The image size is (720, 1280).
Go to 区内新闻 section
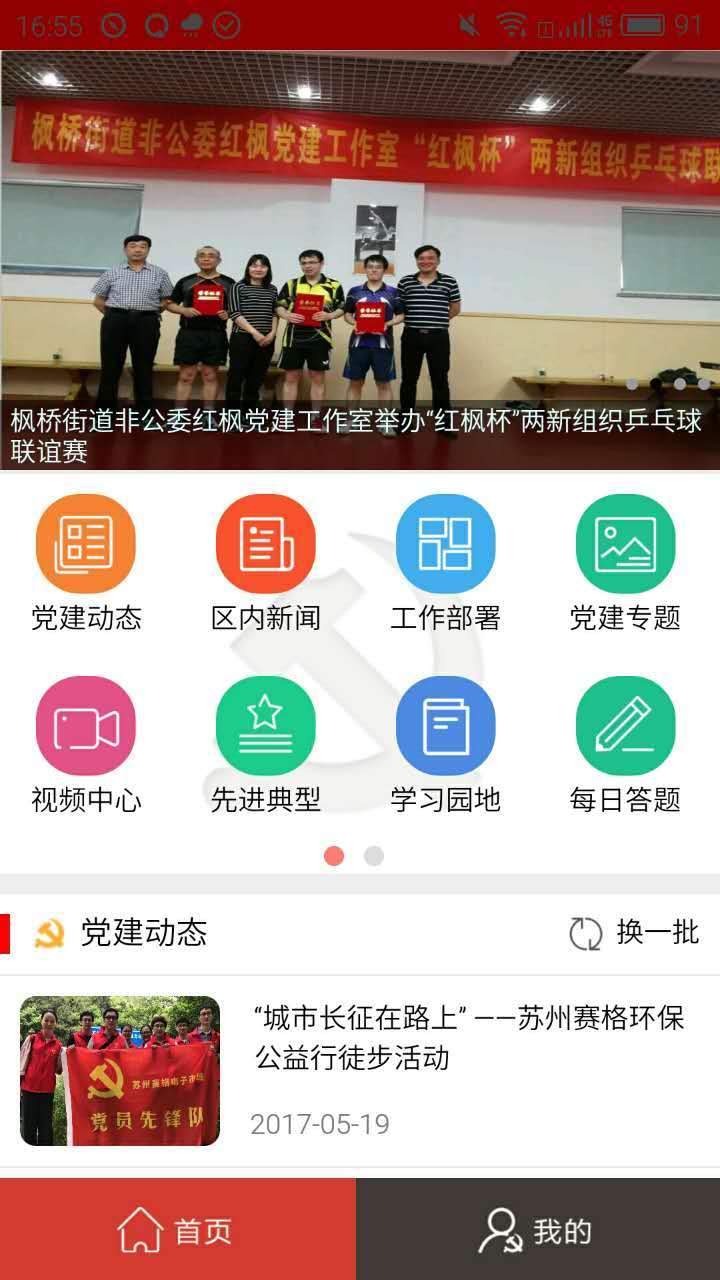coord(266,545)
